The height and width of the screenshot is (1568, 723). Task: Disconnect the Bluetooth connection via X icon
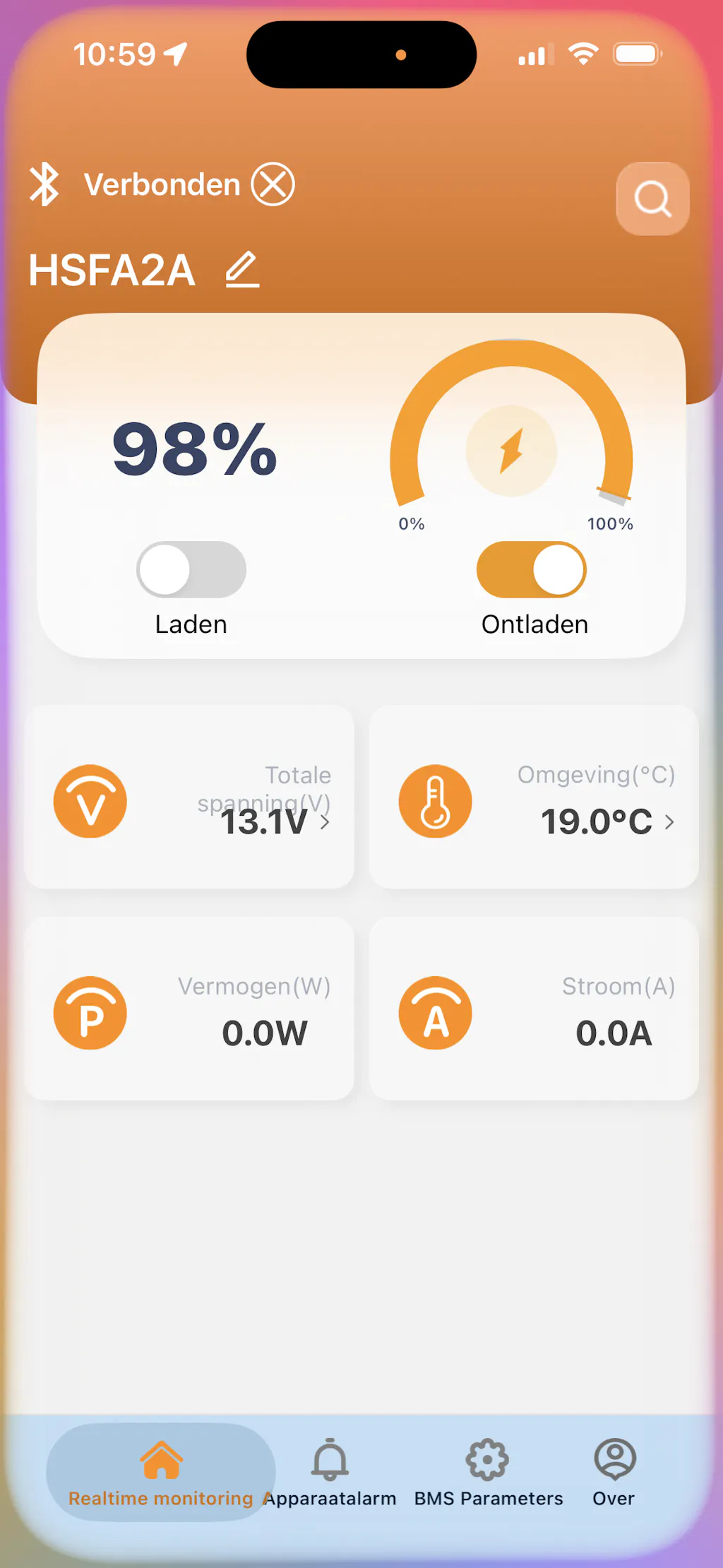point(273,184)
